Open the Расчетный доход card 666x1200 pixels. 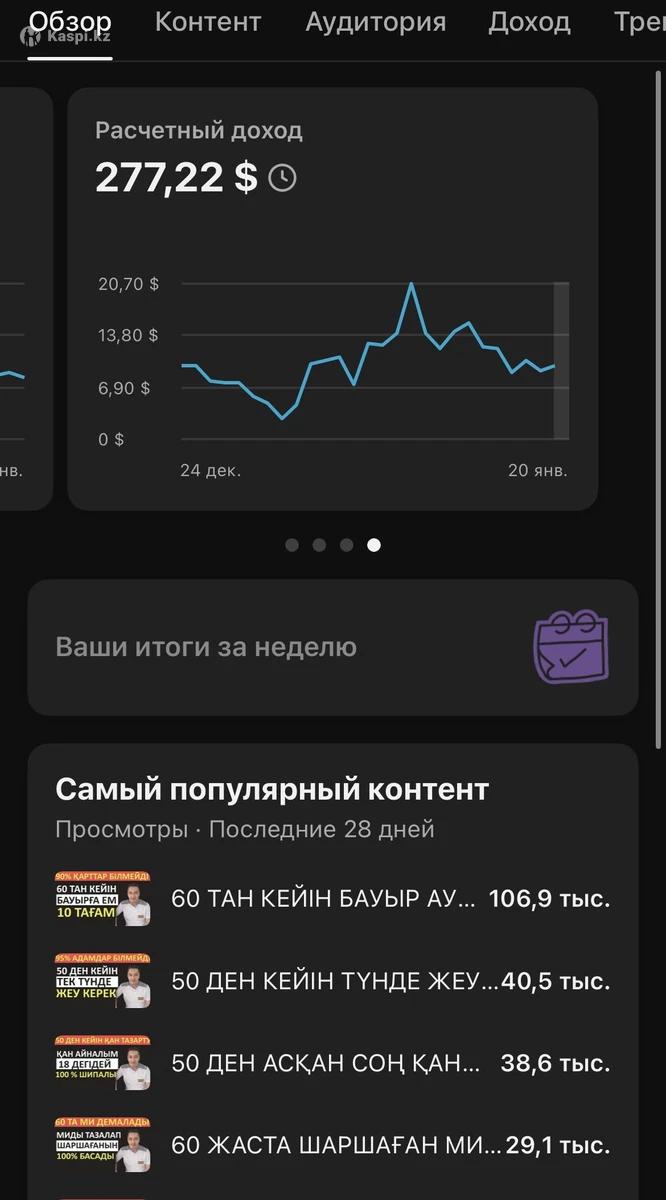(332, 299)
